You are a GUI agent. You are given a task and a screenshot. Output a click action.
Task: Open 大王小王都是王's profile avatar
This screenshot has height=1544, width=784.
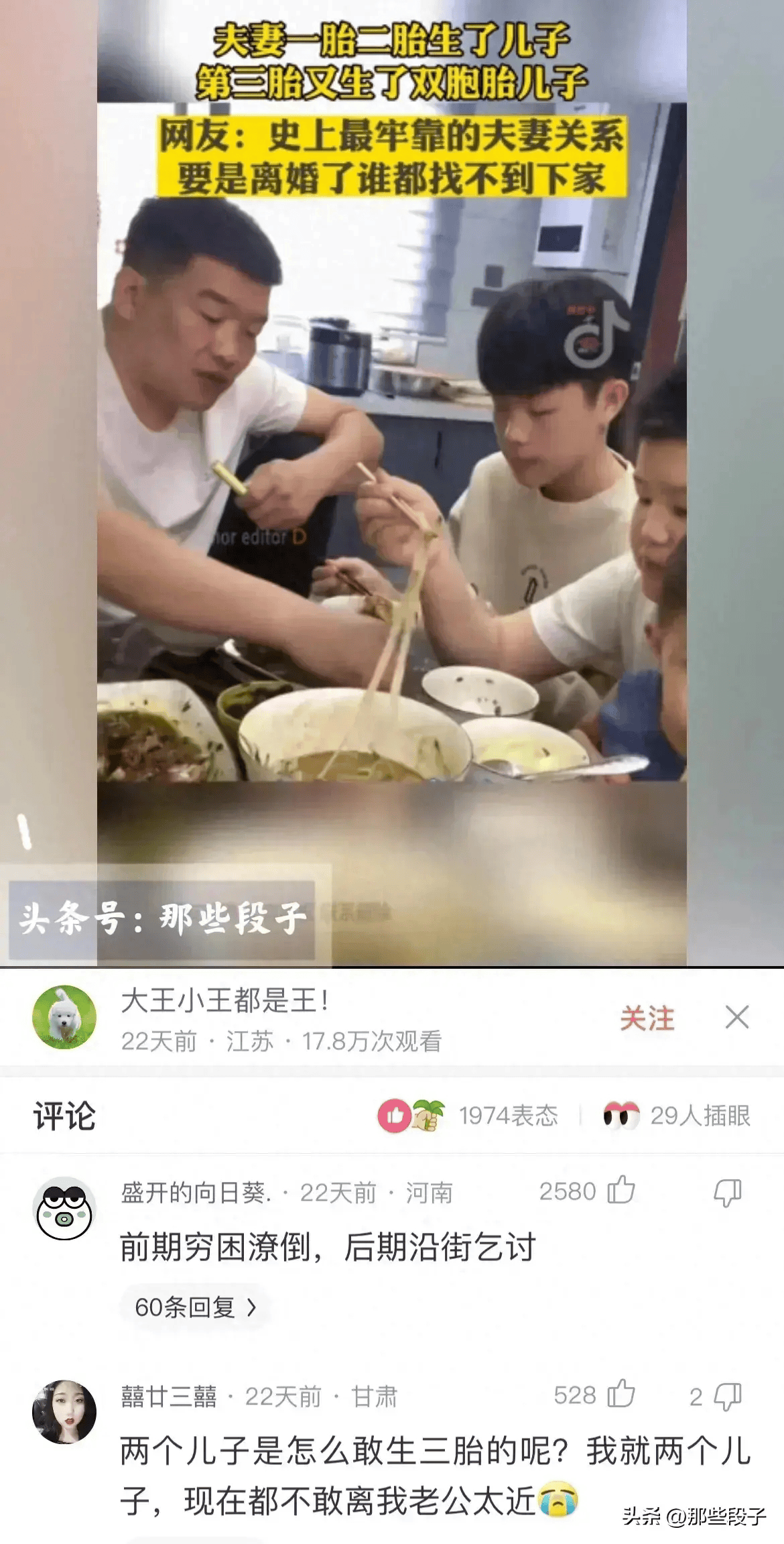click(x=64, y=1017)
